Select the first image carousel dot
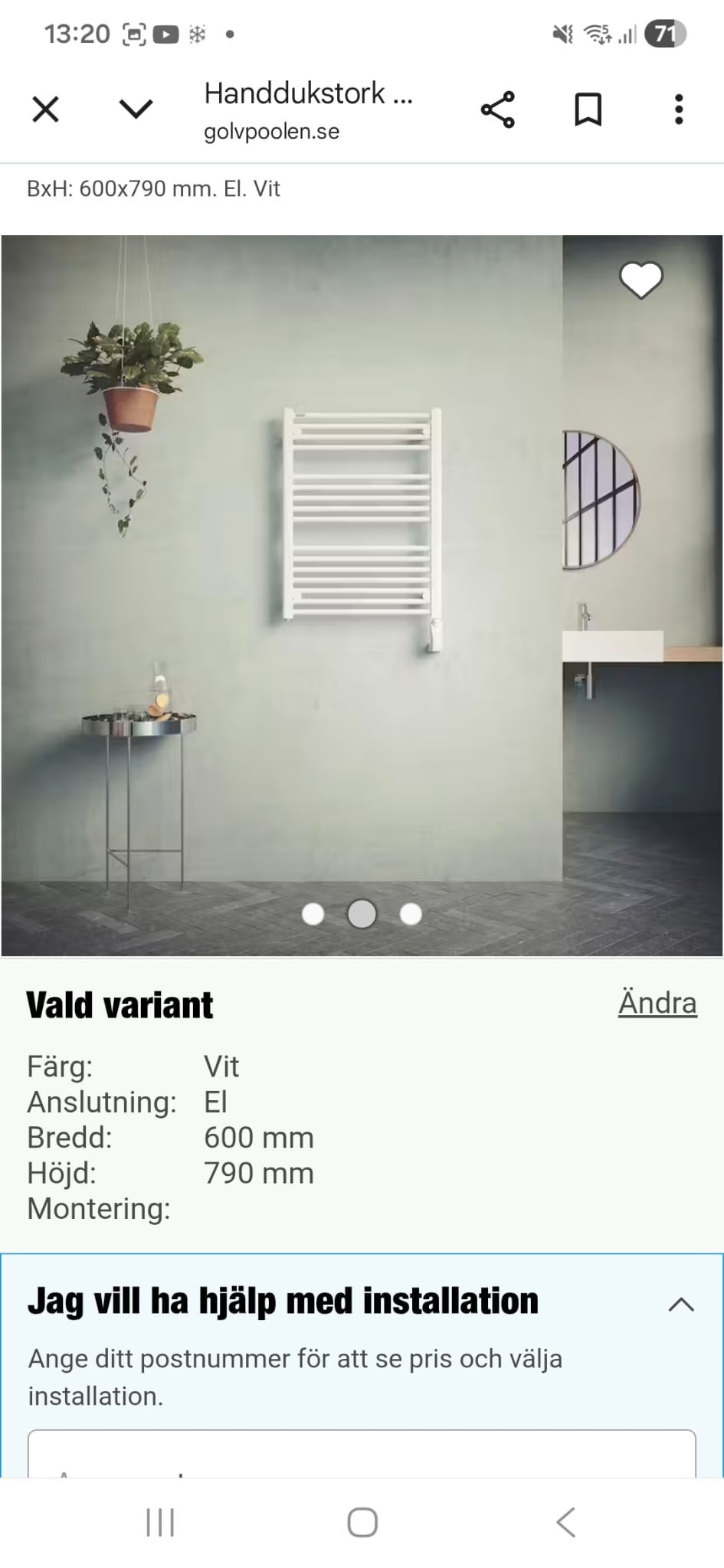 pyautogui.click(x=313, y=913)
